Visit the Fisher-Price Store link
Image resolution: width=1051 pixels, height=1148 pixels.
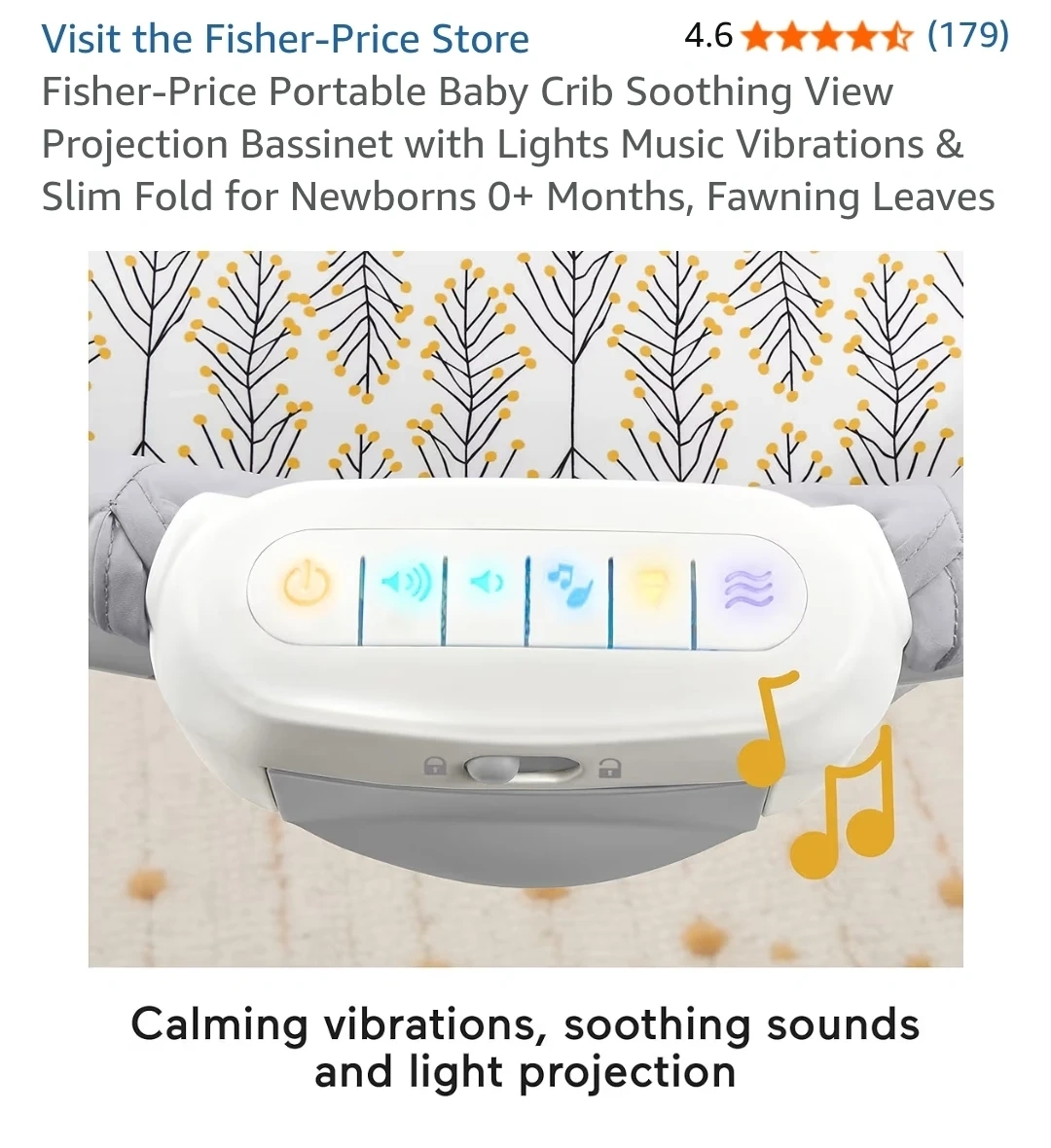point(285,39)
